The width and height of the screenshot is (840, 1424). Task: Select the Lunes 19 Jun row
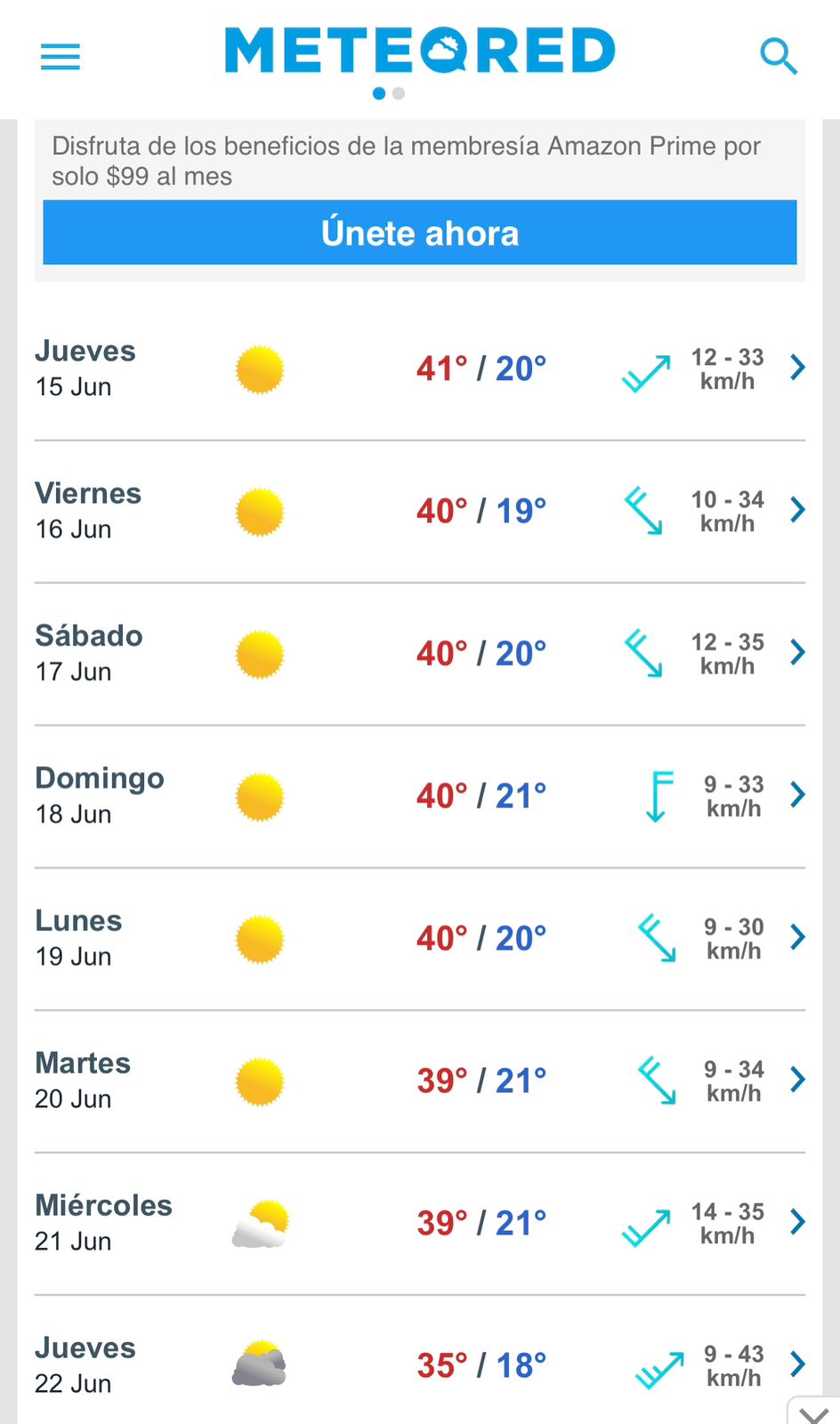420,938
